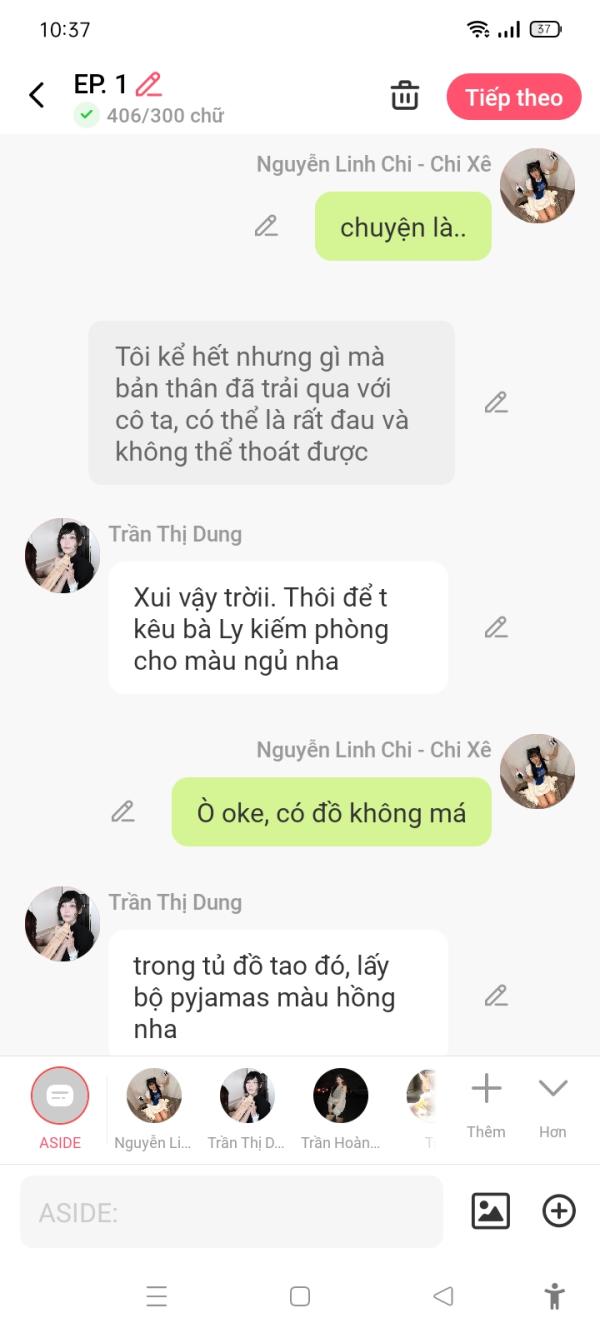Go to the system home screen
Screen dimensions: 600x1333
click(x=300, y=1297)
